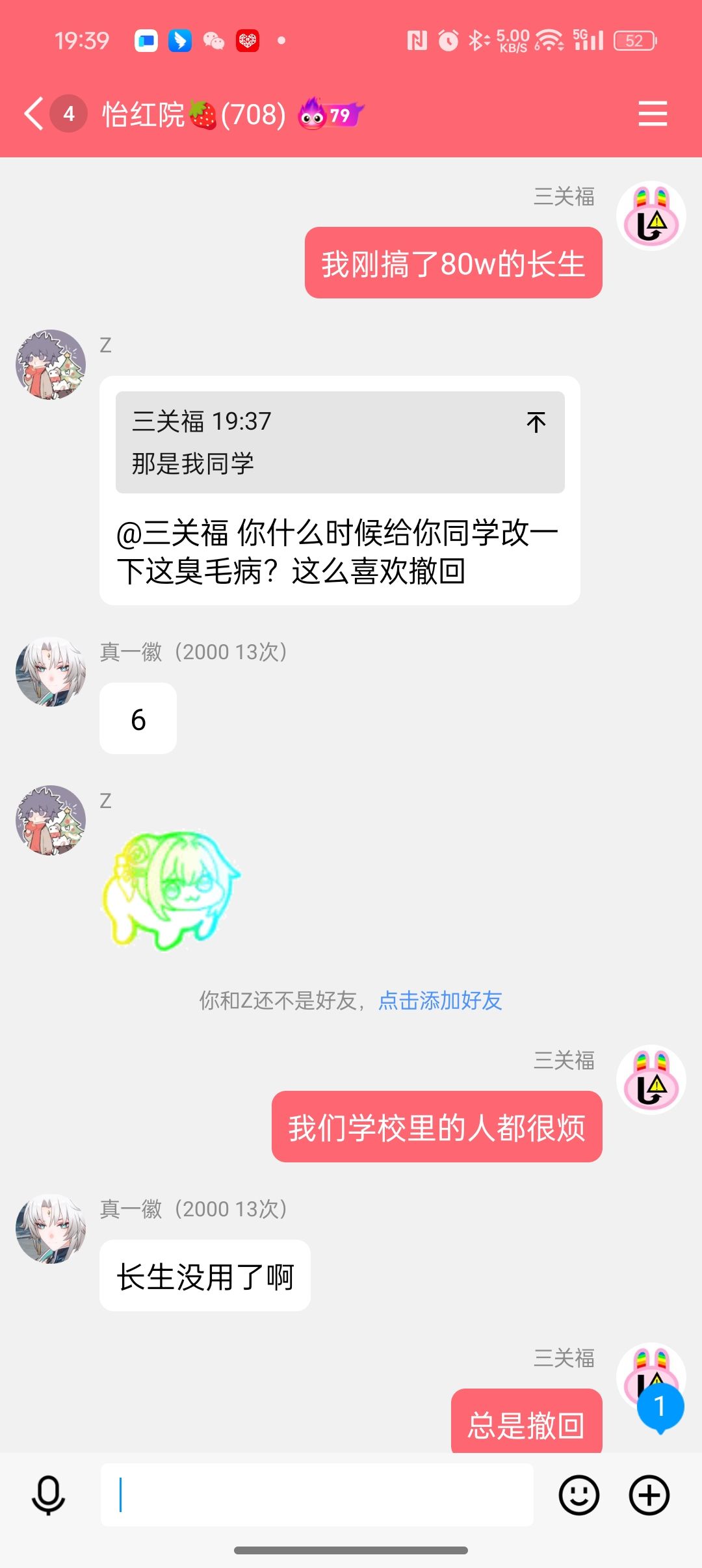The image size is (702, 1568).
Task: Jump to the 1 new message
Action: tap(660, 1407)
